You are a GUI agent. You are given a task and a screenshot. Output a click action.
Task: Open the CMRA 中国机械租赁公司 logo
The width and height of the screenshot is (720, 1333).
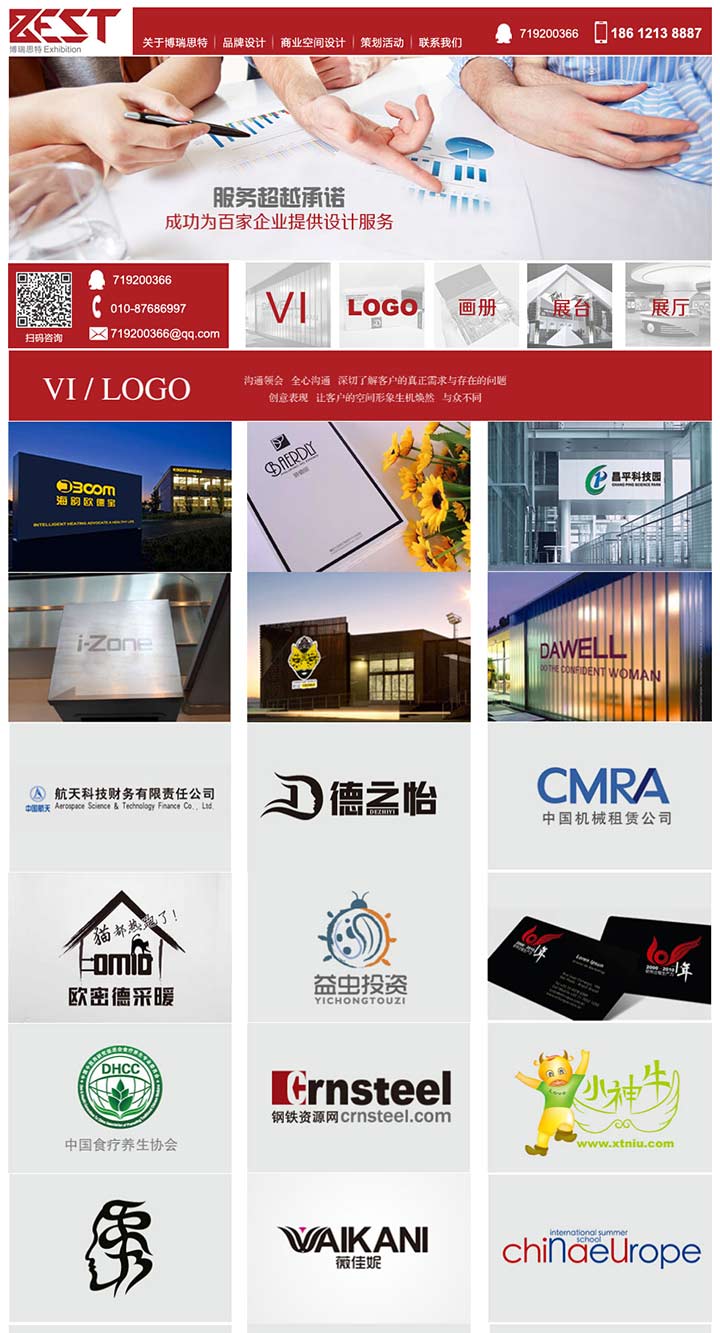(599, 797)
